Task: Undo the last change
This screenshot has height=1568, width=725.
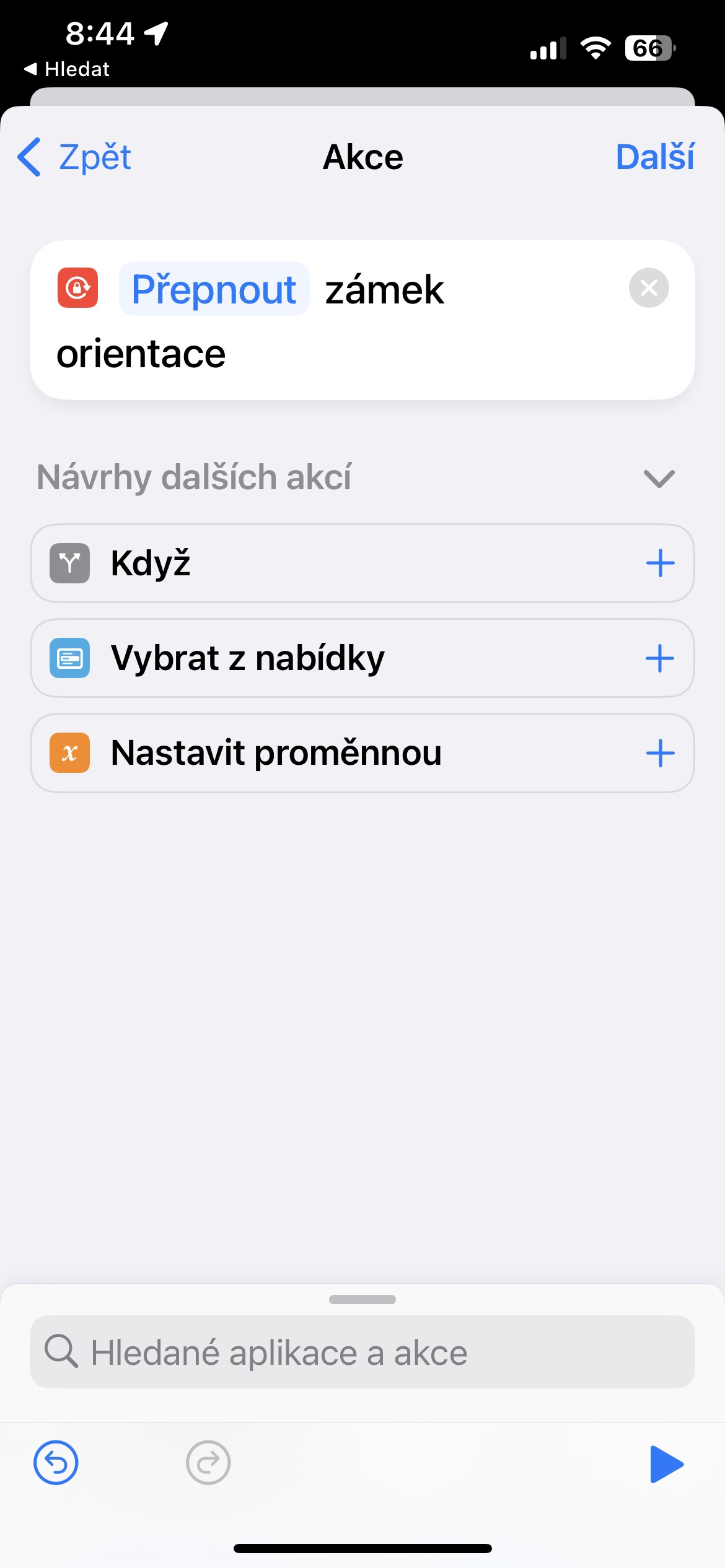Action: pyautogui.click(x=56, y=1463)
